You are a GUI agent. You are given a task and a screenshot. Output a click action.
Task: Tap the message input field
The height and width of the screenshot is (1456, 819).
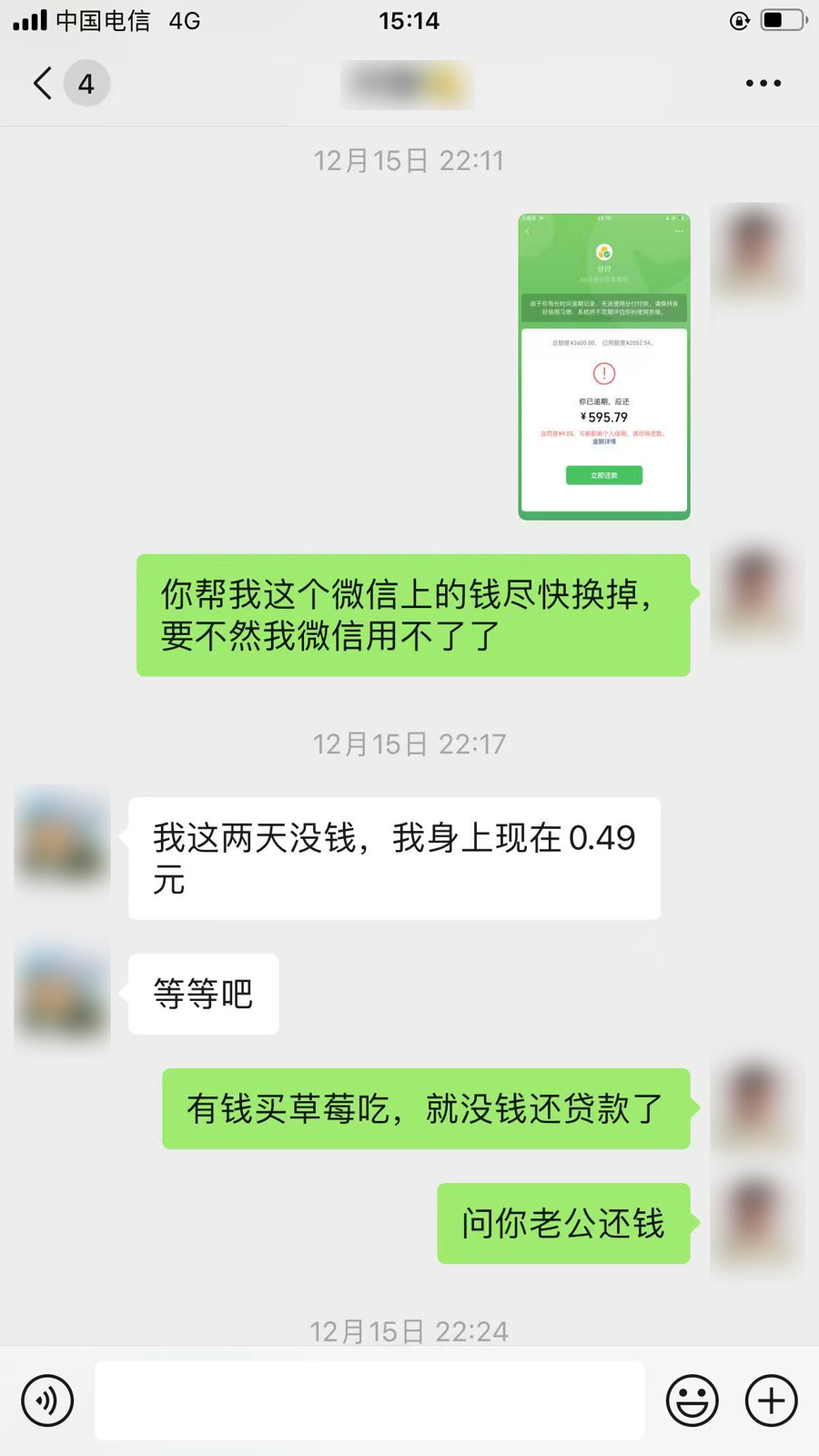(x=369, y=1400)
